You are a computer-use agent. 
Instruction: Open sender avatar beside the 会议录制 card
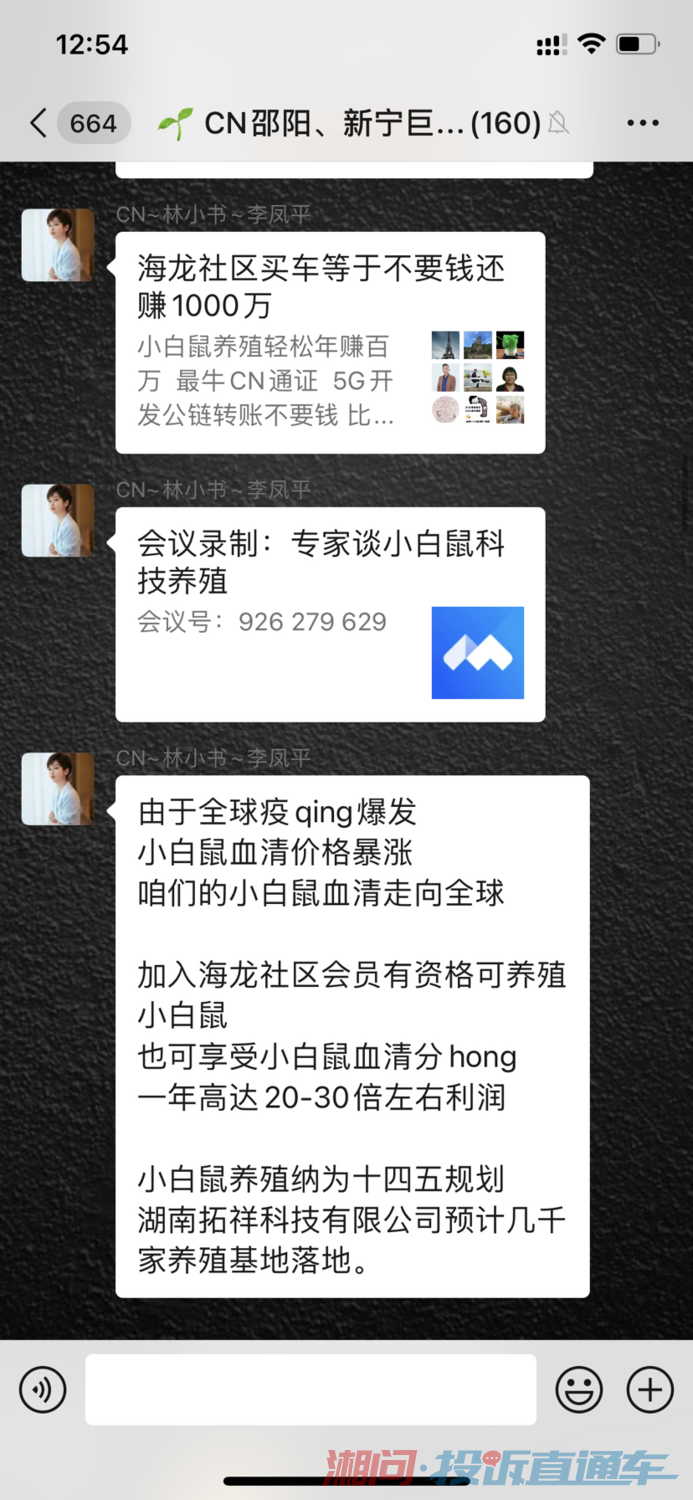pos(58,521)
